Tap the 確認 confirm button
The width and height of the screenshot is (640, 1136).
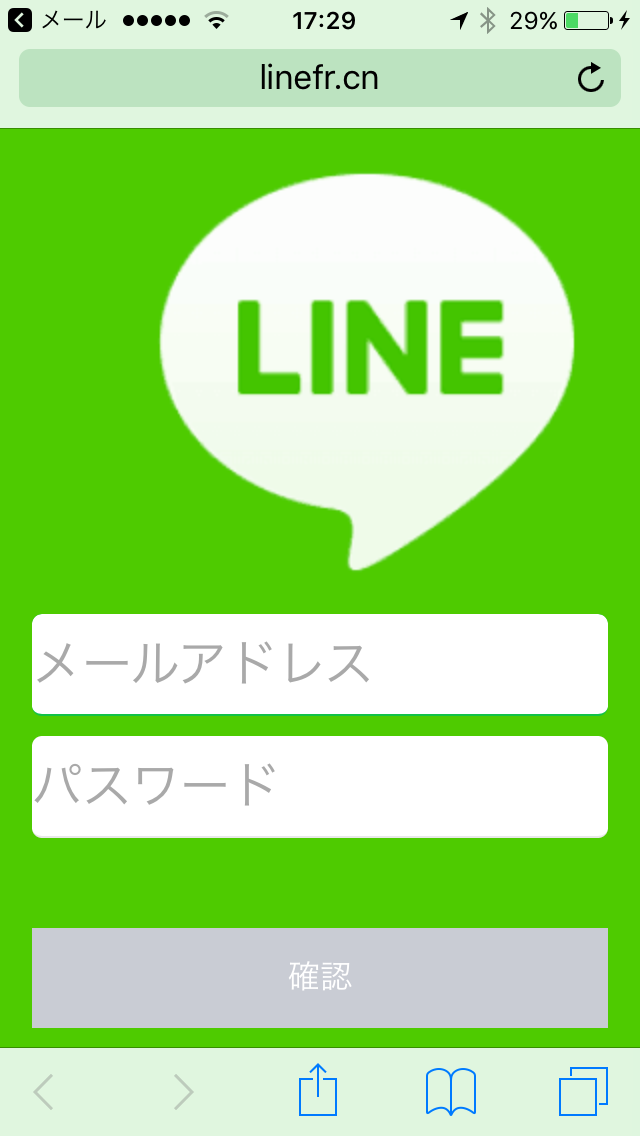320,977
